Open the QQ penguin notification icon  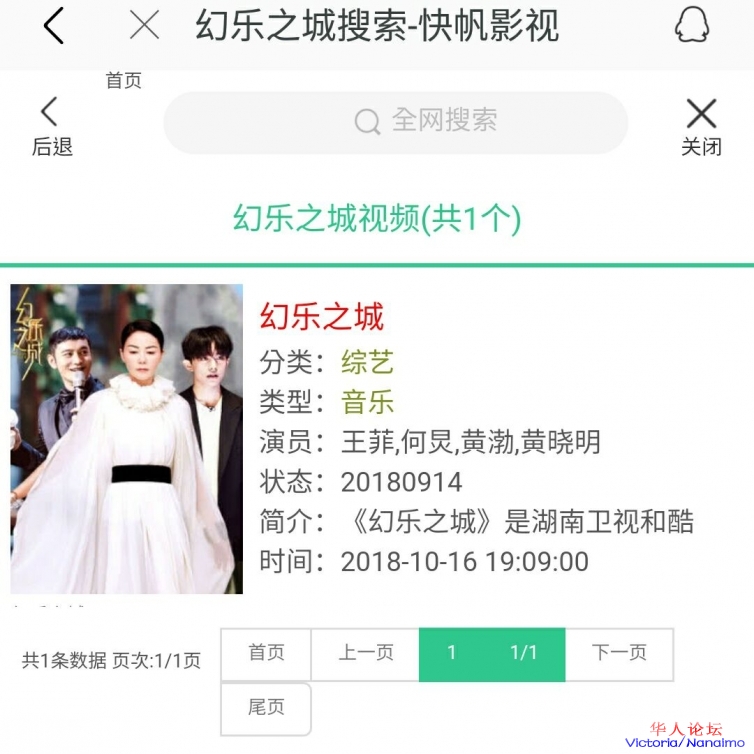691,26
